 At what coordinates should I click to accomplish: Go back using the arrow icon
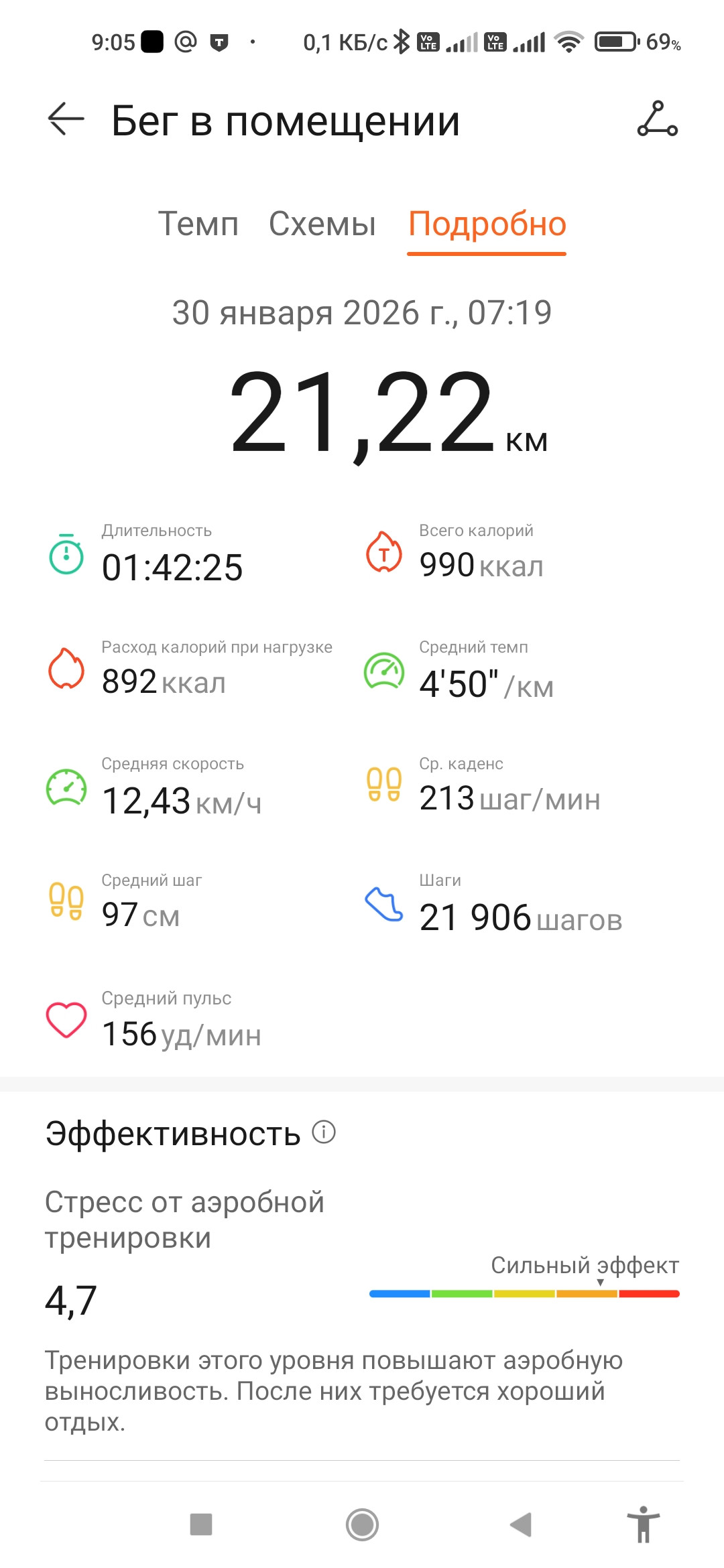pyautogui.click(x=66, y=120)
